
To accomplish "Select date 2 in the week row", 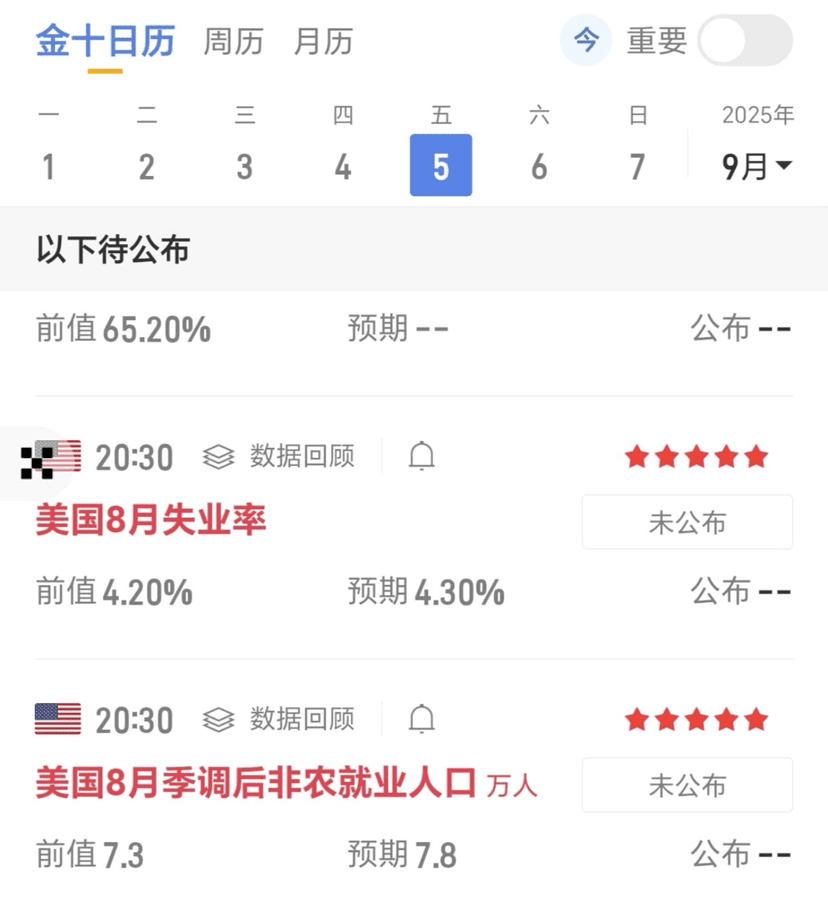I will tap(146, 166).
